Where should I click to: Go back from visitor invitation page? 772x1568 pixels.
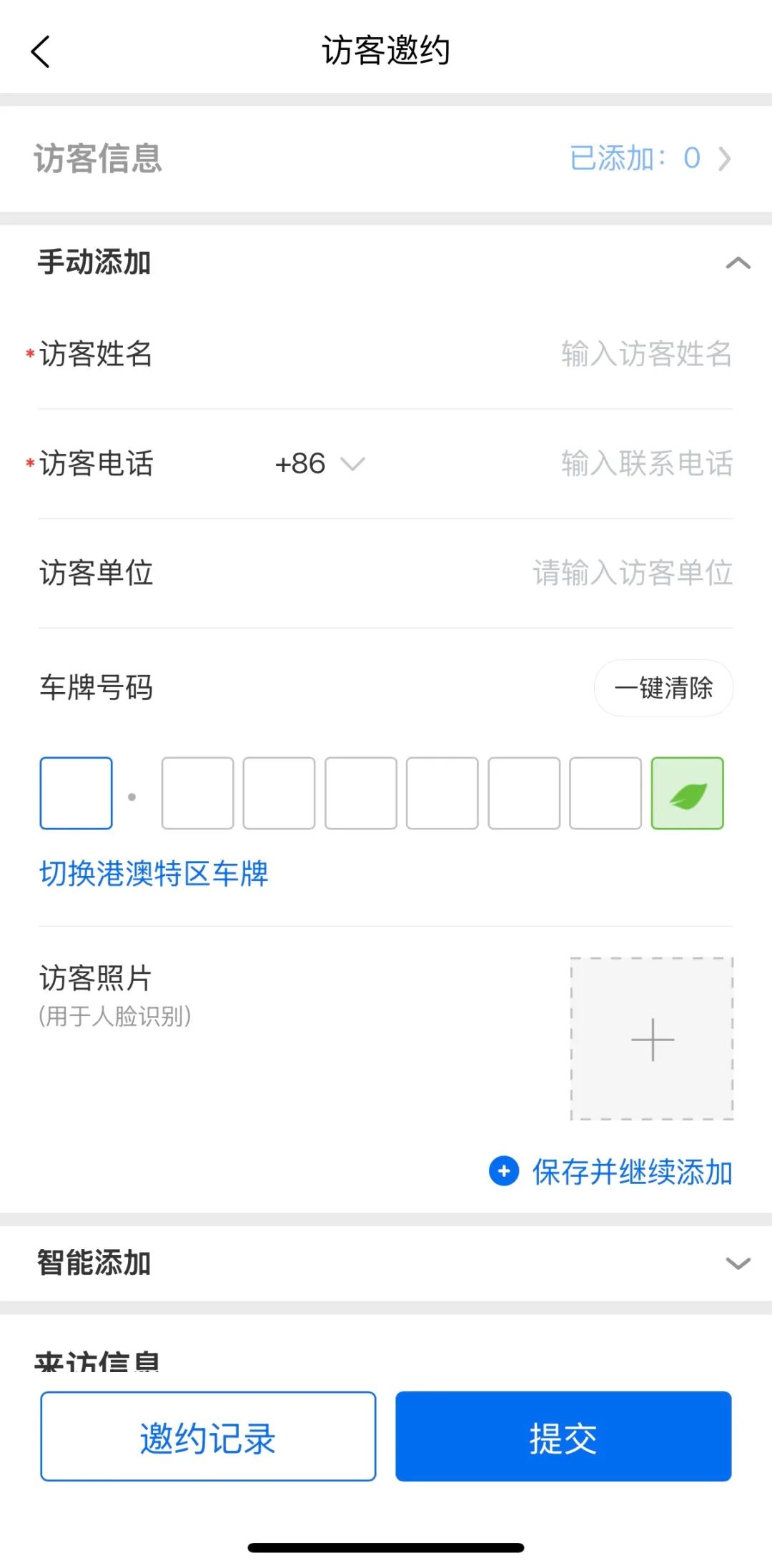(41, 51)
